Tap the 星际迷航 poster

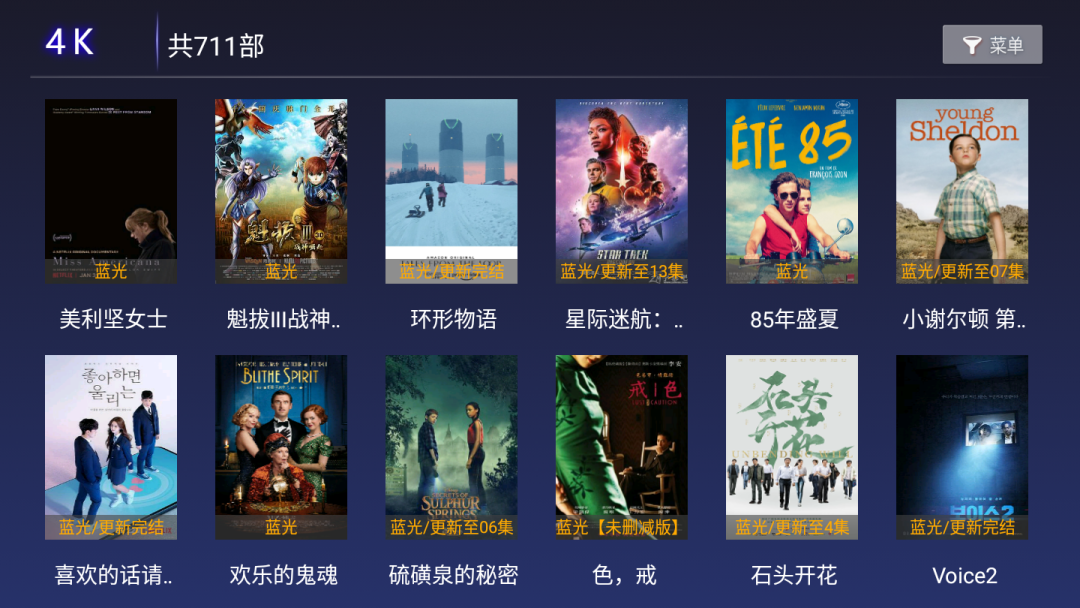621,191
